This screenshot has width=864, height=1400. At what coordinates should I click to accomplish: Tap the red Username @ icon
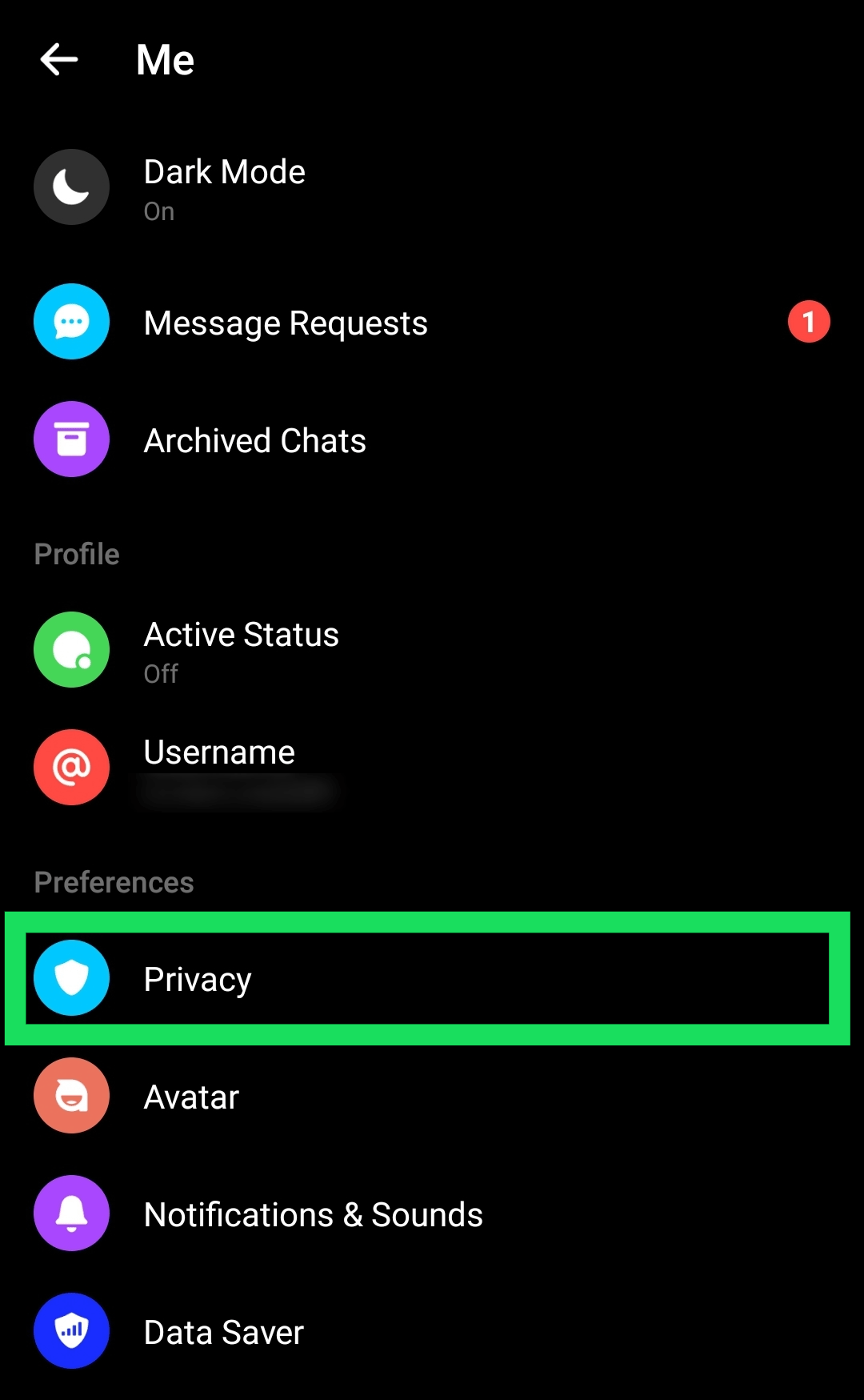click(x=71, y=767)
